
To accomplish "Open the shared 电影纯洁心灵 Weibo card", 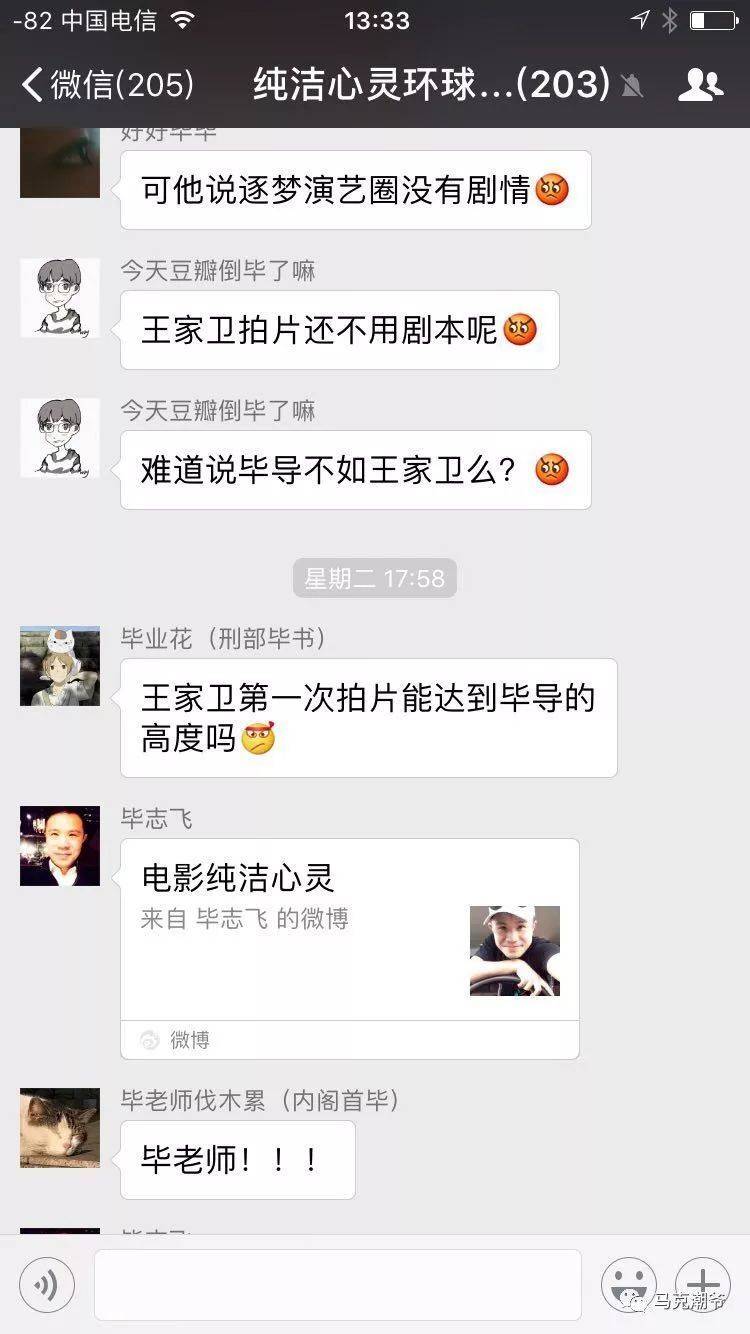I will tap(349, 948).
